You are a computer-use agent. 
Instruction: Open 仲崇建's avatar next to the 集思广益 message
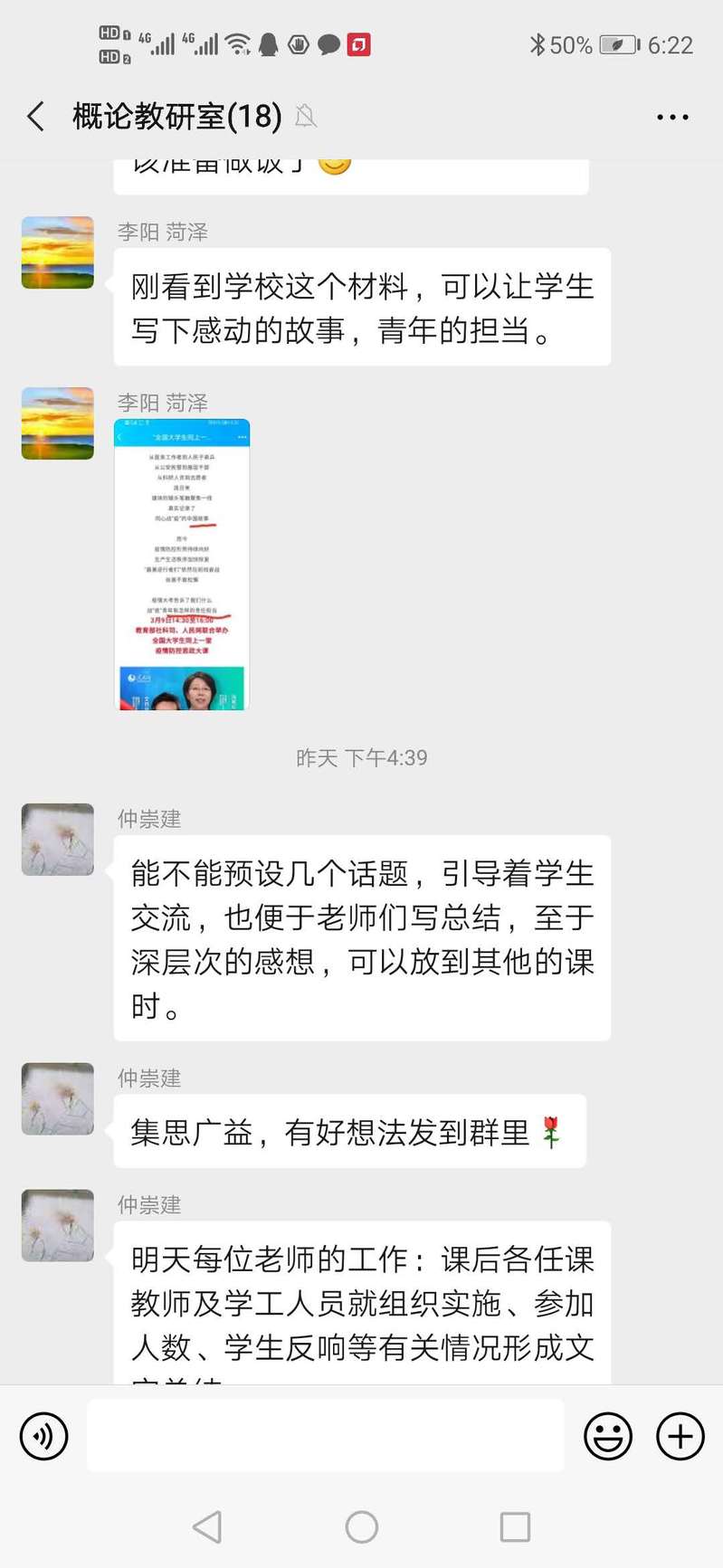(x=58, y=1098)
